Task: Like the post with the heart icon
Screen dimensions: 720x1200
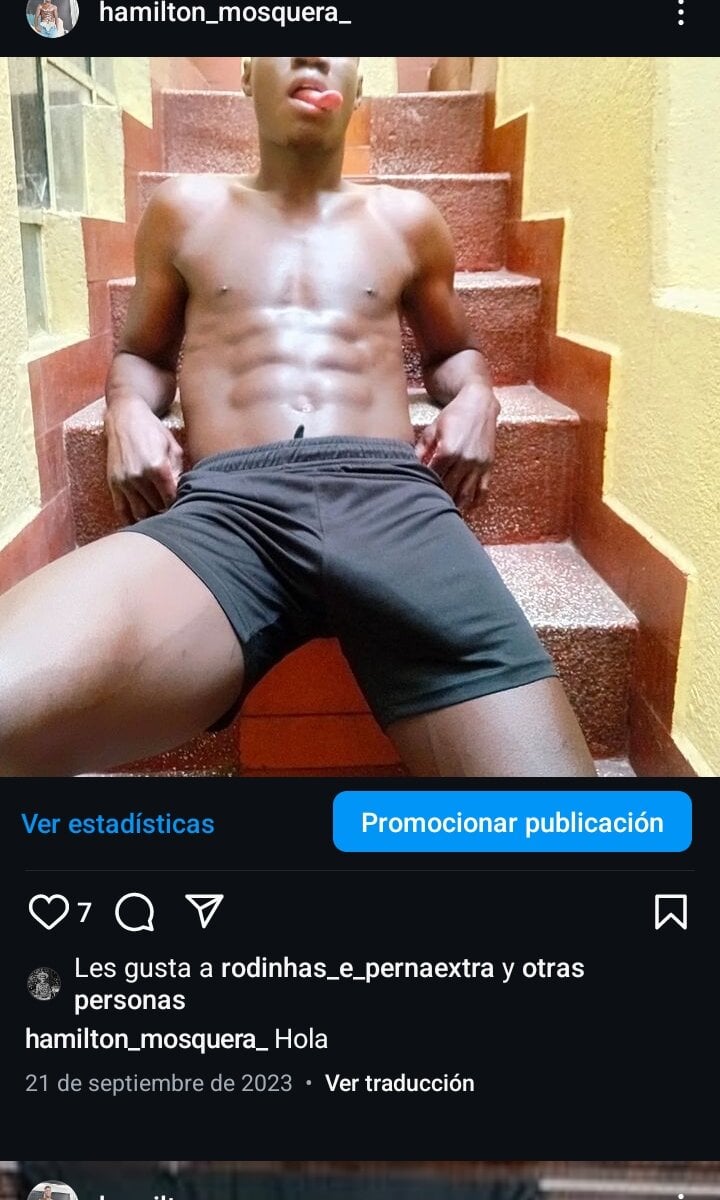Action: click(x=48, y=912)
